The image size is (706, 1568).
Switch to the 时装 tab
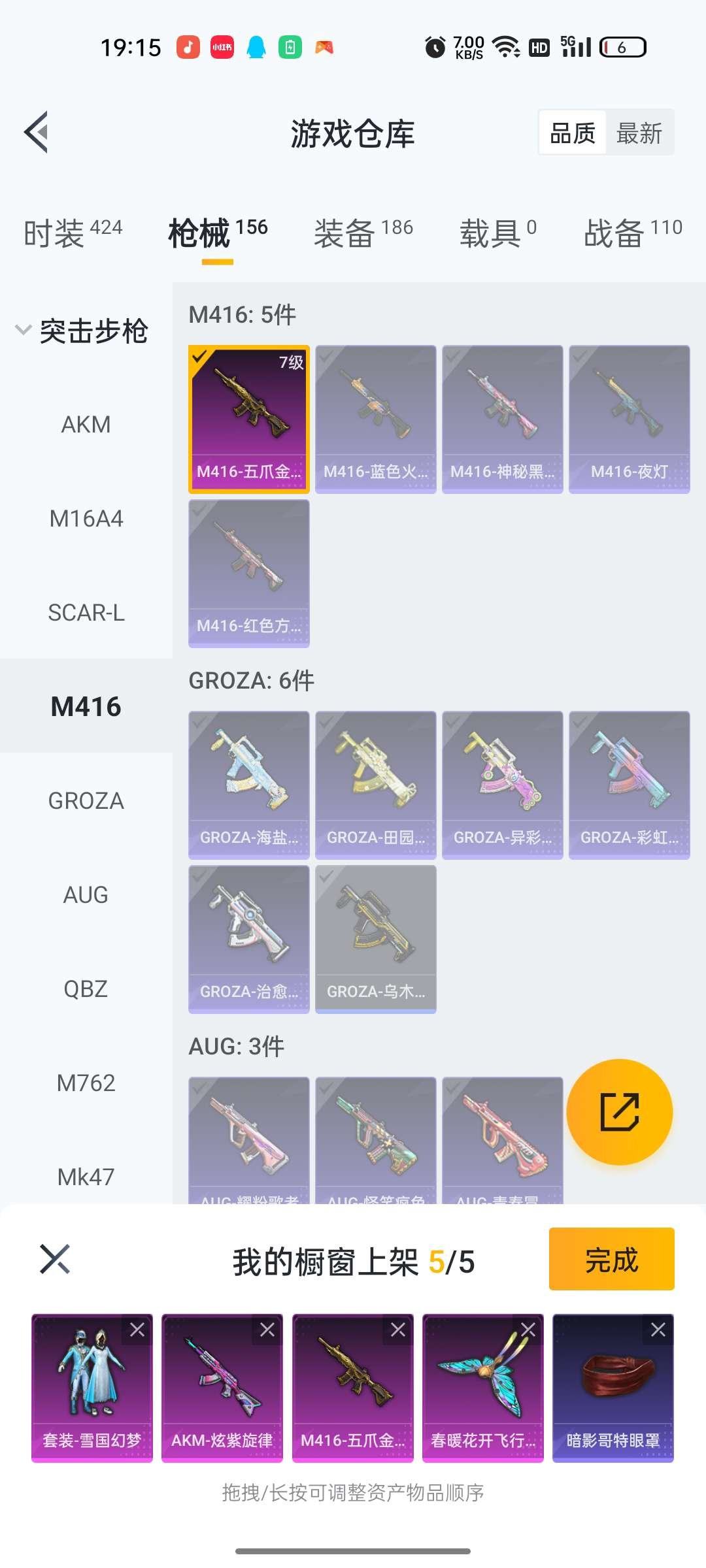tap(73, 233)
